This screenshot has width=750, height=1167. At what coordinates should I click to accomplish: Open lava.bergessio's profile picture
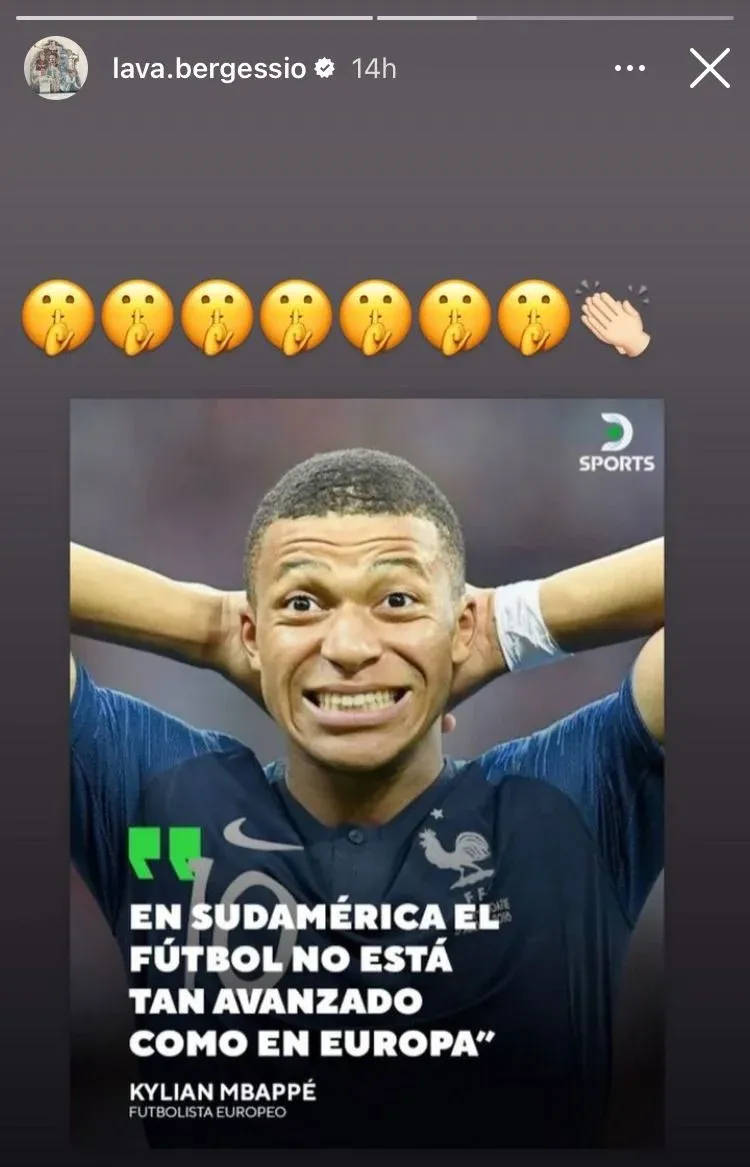coord(56,68)
